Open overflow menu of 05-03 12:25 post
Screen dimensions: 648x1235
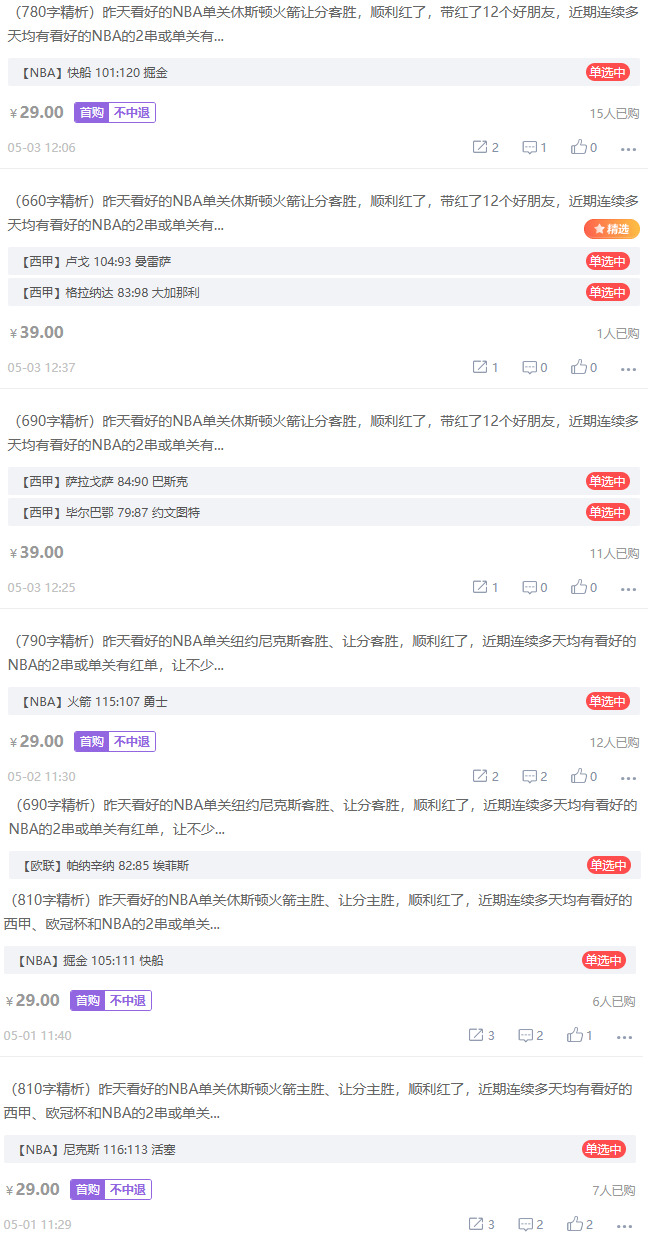tap(628, 588)
